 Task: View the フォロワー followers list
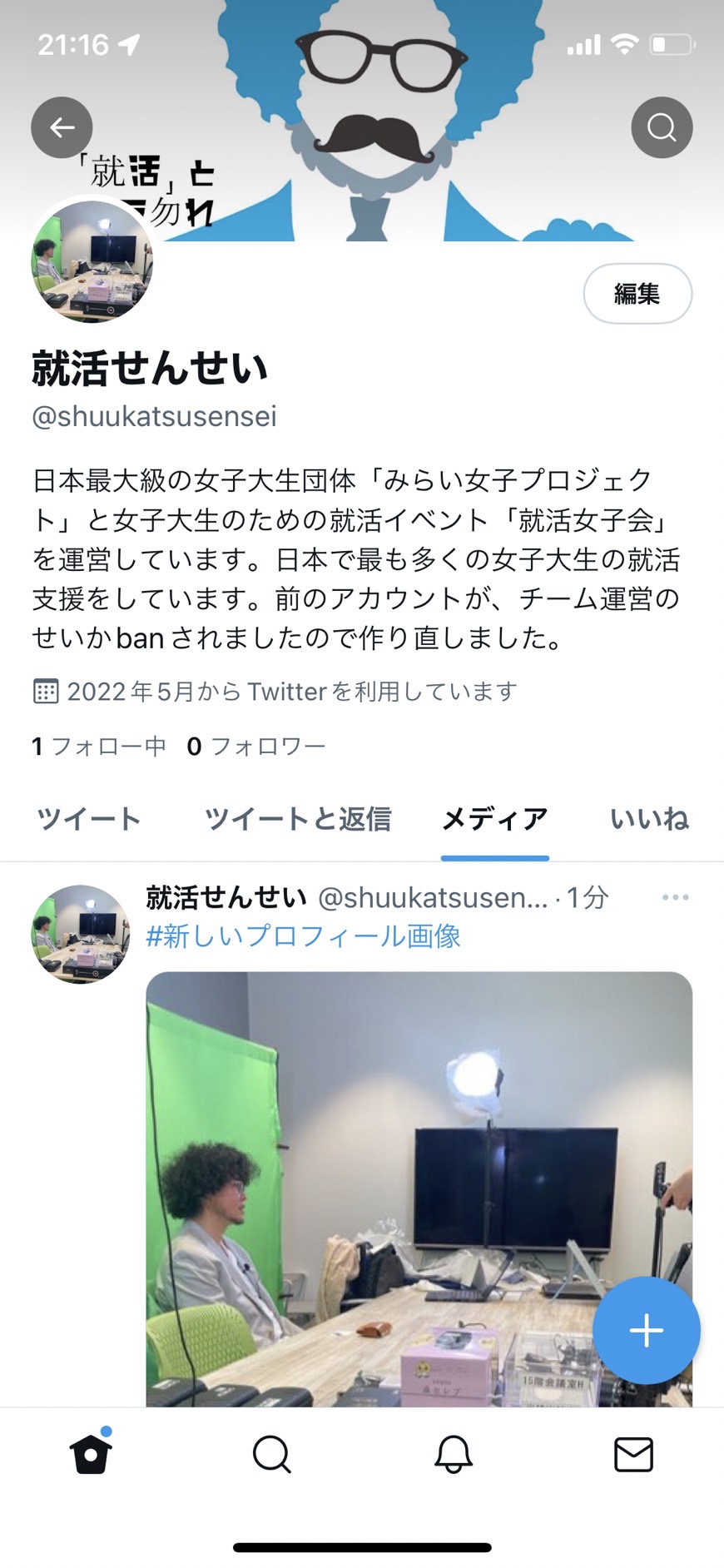tap(255, 746)
